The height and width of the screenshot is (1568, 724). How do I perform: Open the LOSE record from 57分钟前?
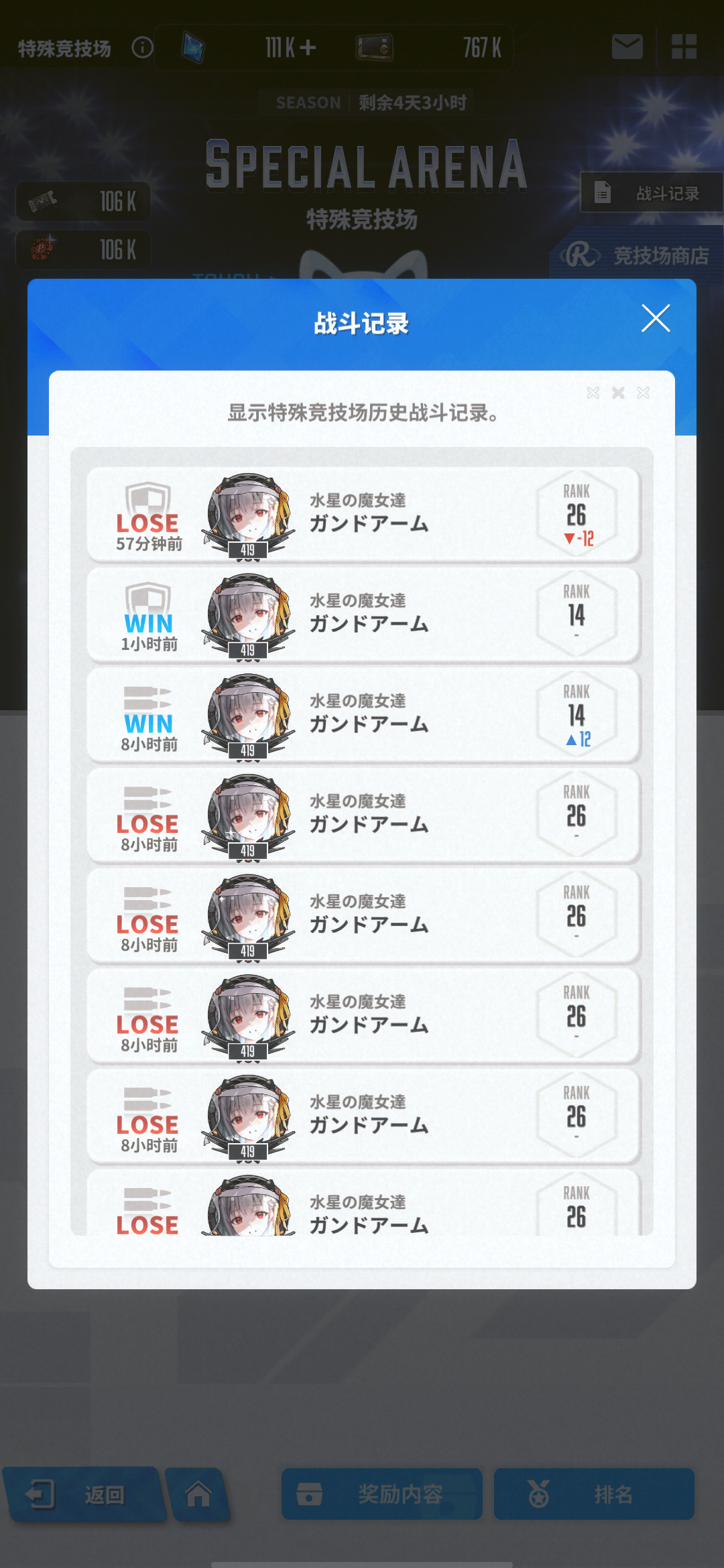(363, 515)
